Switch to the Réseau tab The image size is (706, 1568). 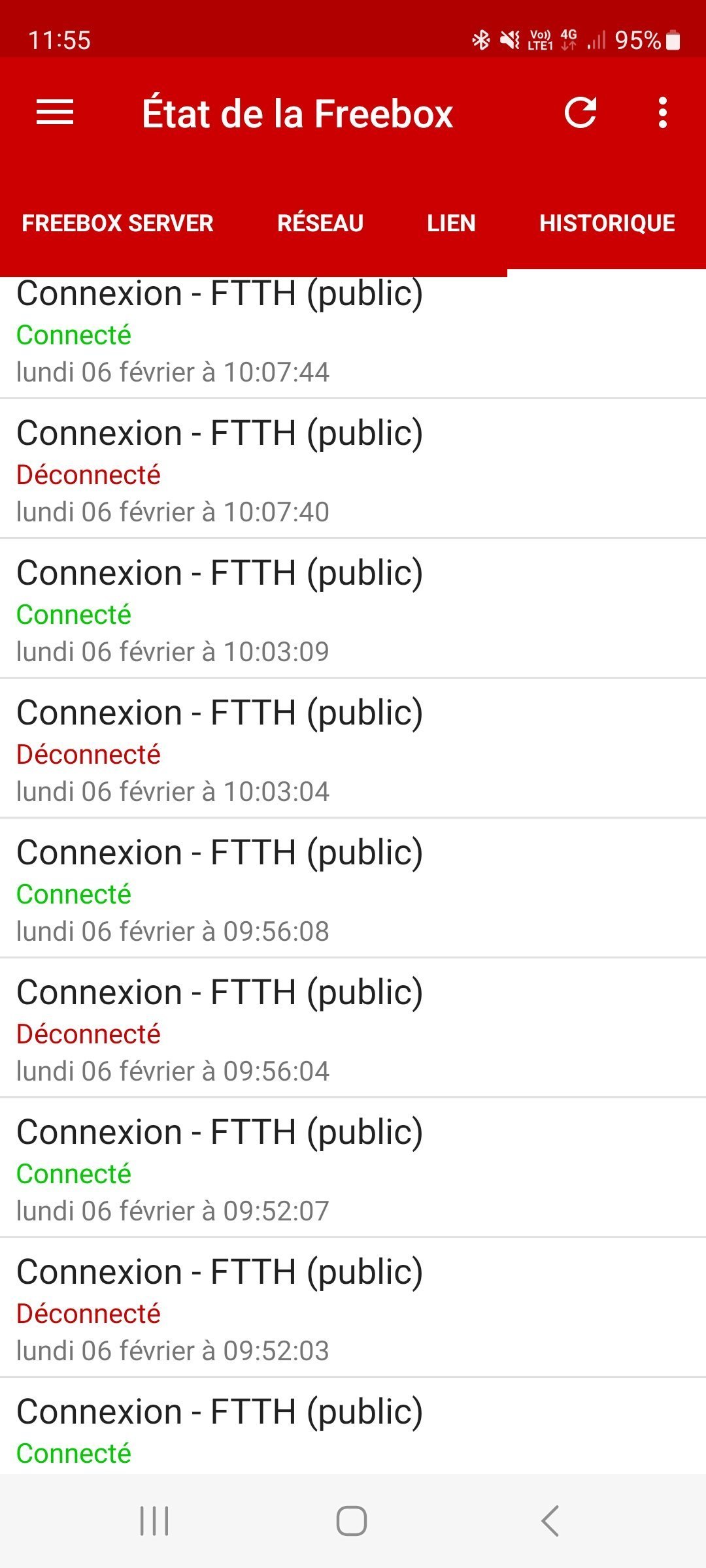pos(320,223)
